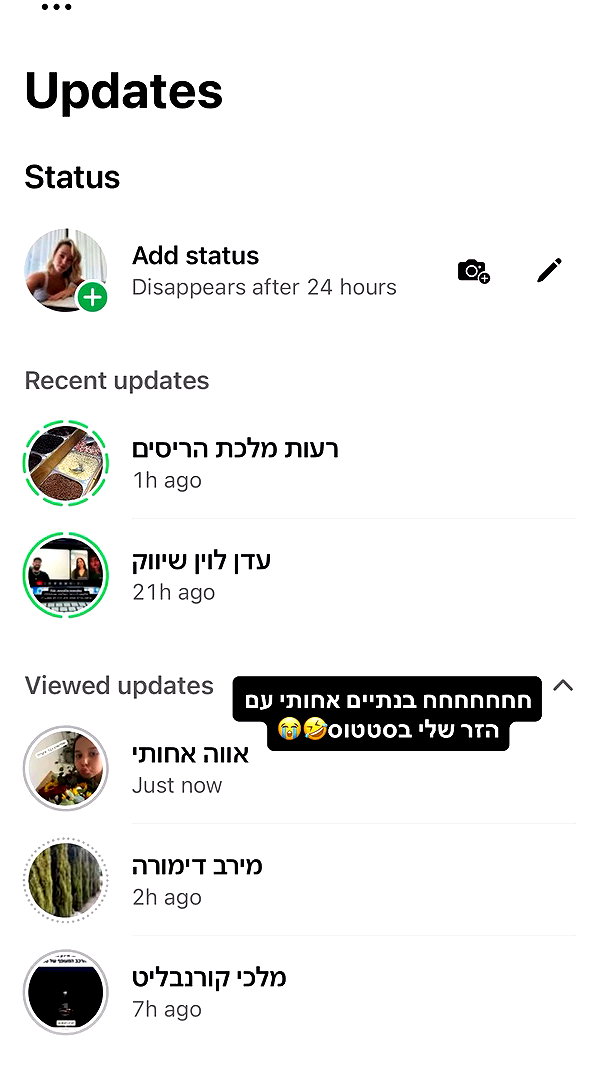View status from עדן לוין שיווק
Viewport: 600px width, 1067px height.
pyautogui.click(x=300, y=575)
